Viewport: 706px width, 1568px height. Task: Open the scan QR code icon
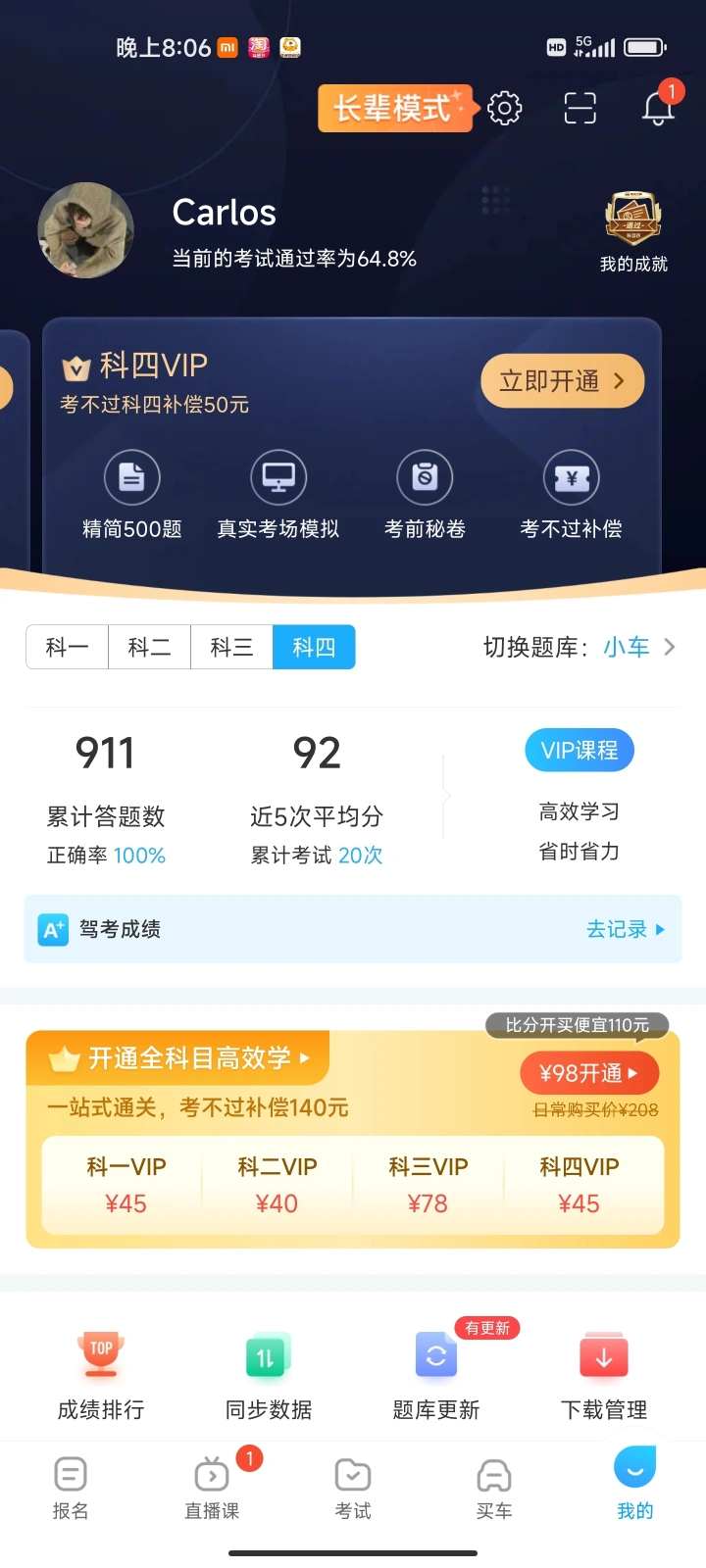580,108
